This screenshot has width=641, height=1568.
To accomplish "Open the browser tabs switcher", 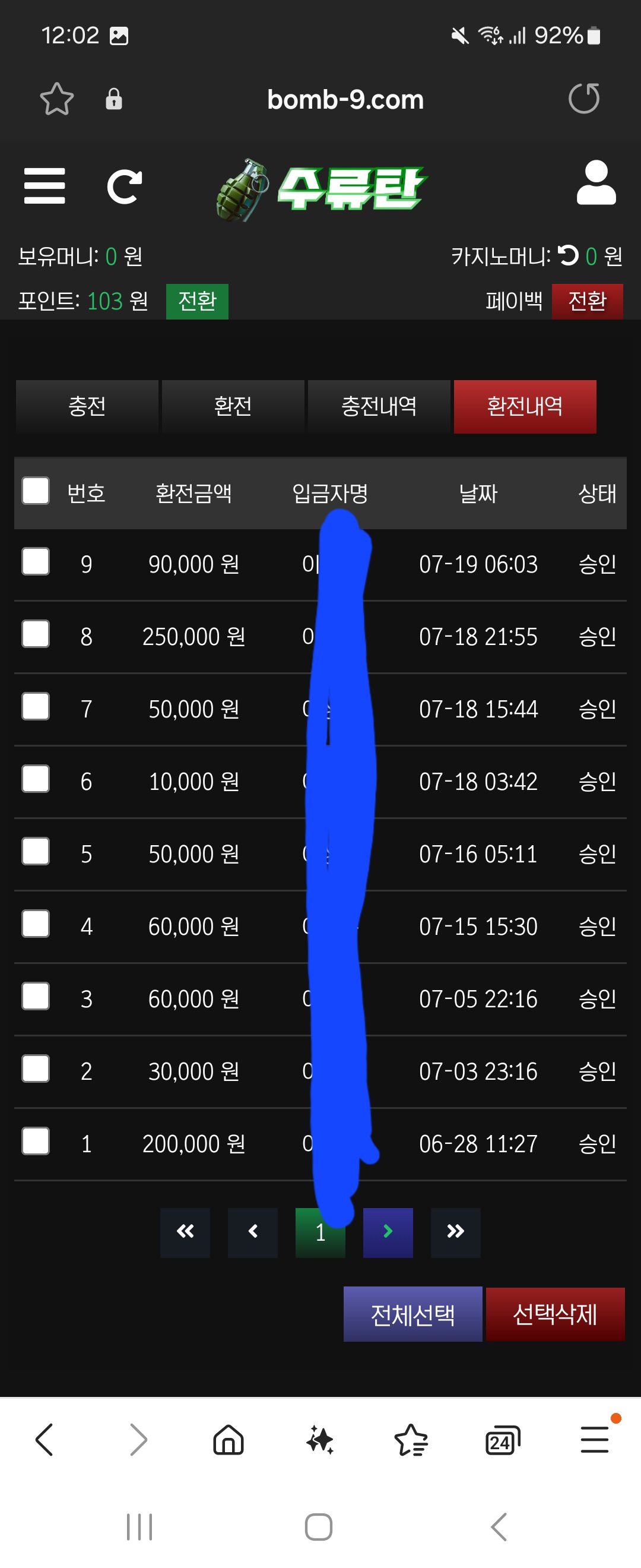I will coord(502,1440).
